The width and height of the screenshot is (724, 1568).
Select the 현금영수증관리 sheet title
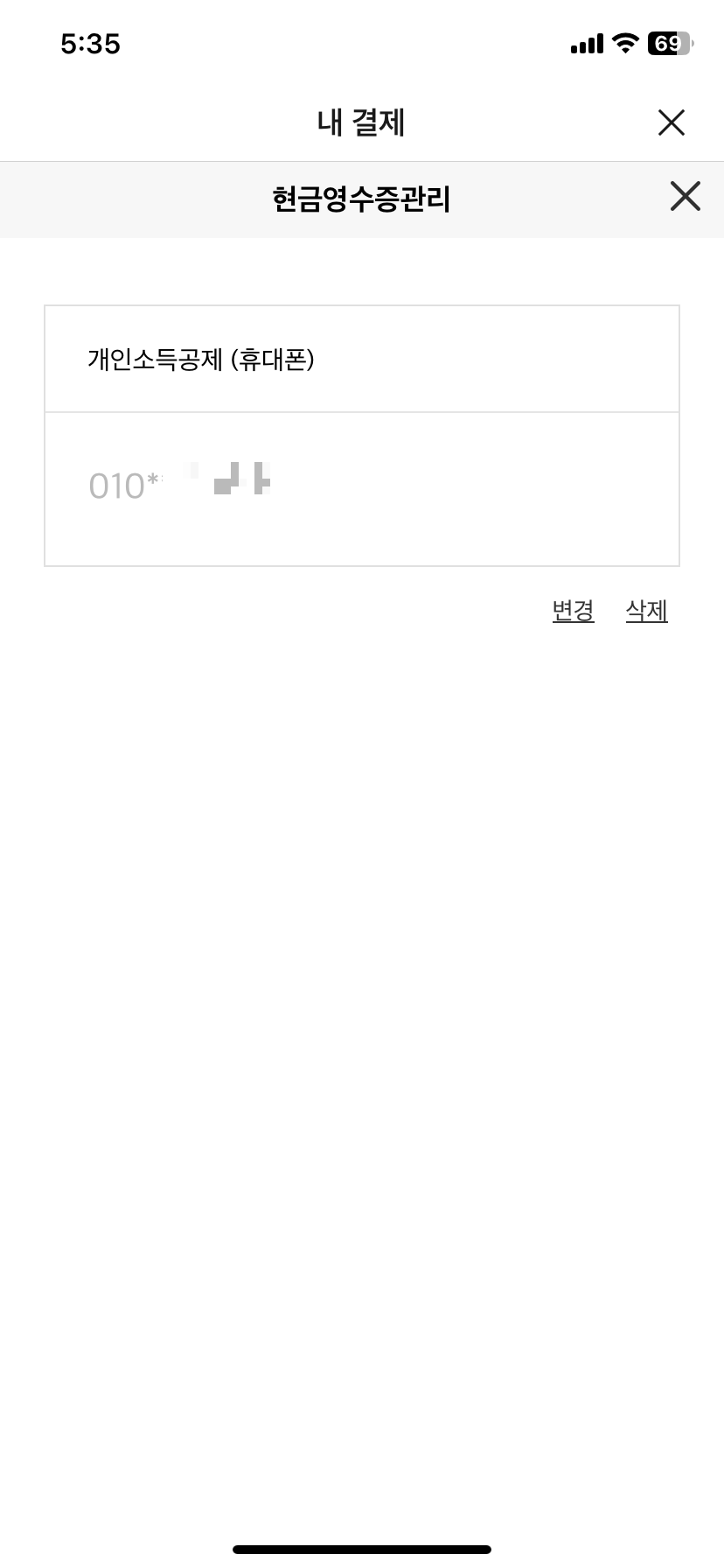click(x=362, y=199)
